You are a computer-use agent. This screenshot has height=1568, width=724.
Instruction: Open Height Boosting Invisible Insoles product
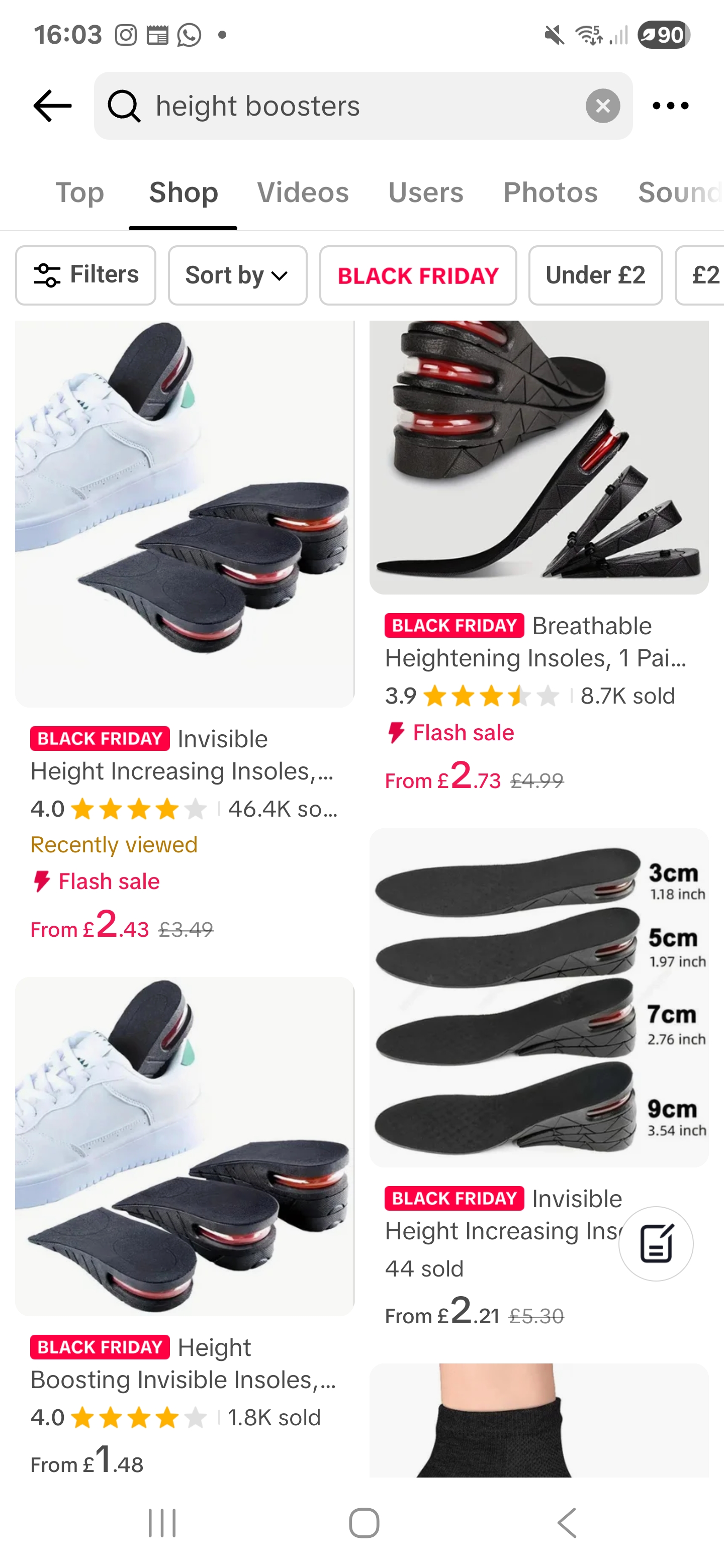[184, 1147]
